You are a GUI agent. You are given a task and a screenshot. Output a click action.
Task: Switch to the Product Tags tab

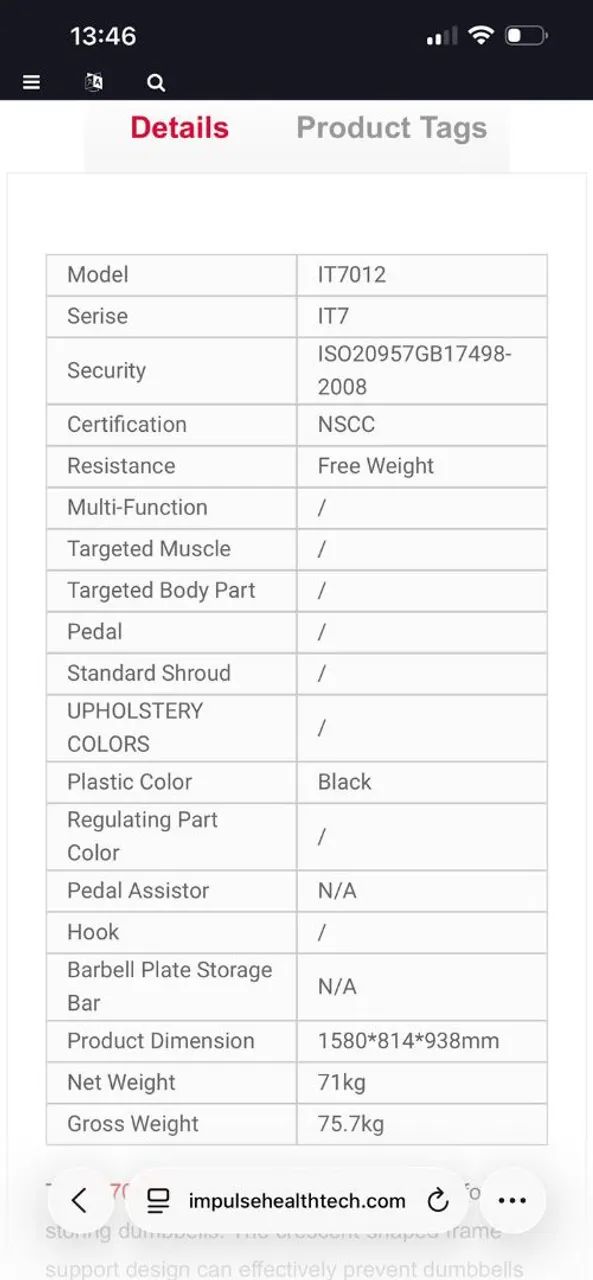392,128
